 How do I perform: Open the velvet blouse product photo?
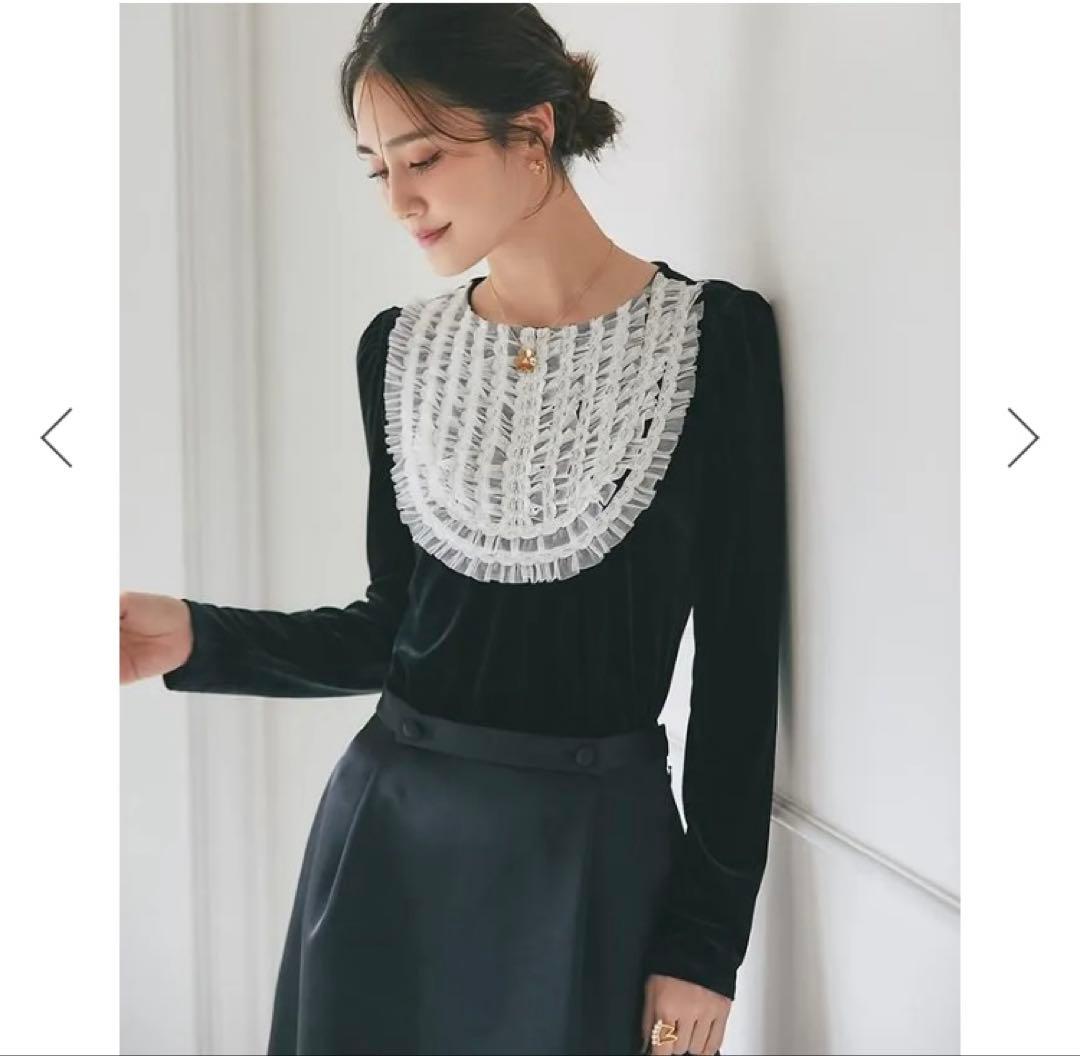coord(540,528)
